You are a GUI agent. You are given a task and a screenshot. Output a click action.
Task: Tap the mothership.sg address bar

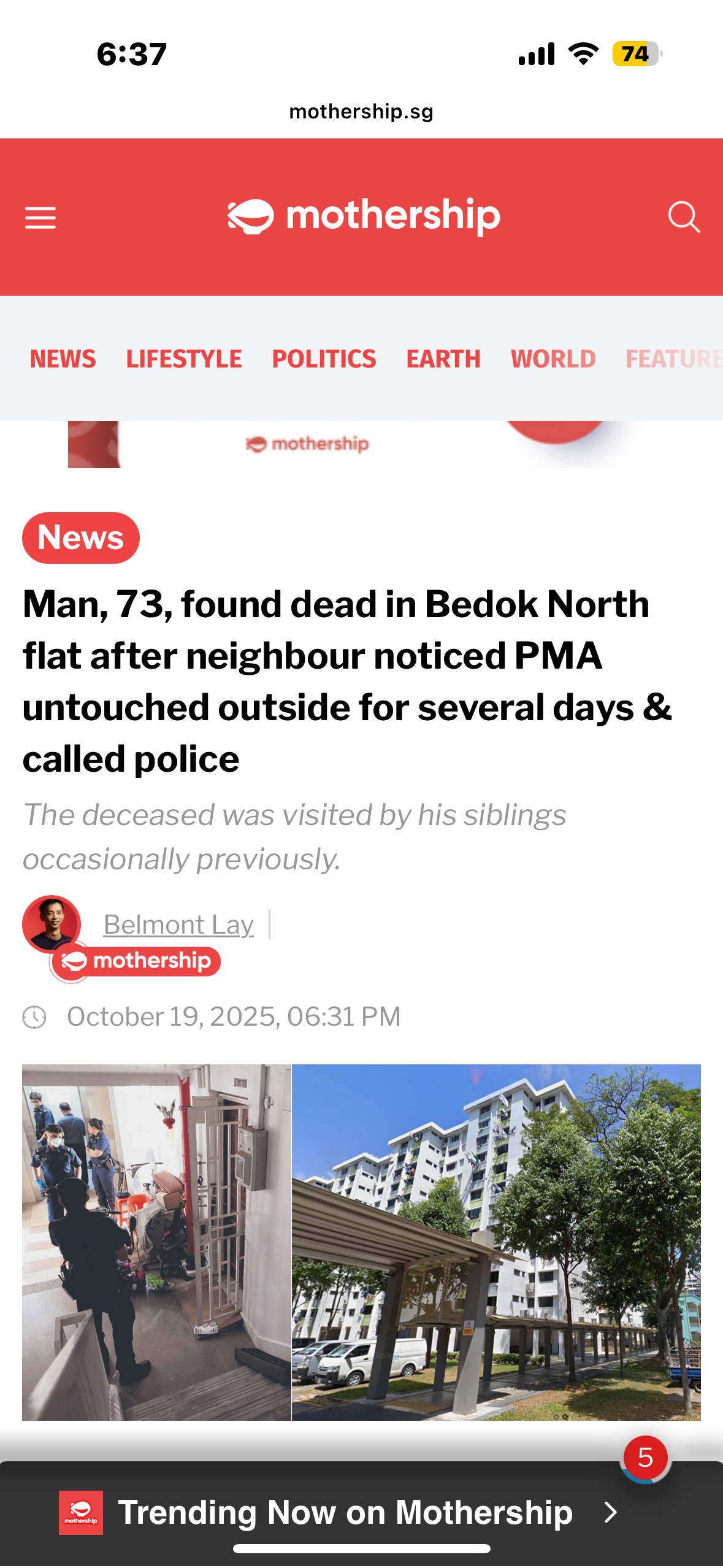click(x=361, y=112)
